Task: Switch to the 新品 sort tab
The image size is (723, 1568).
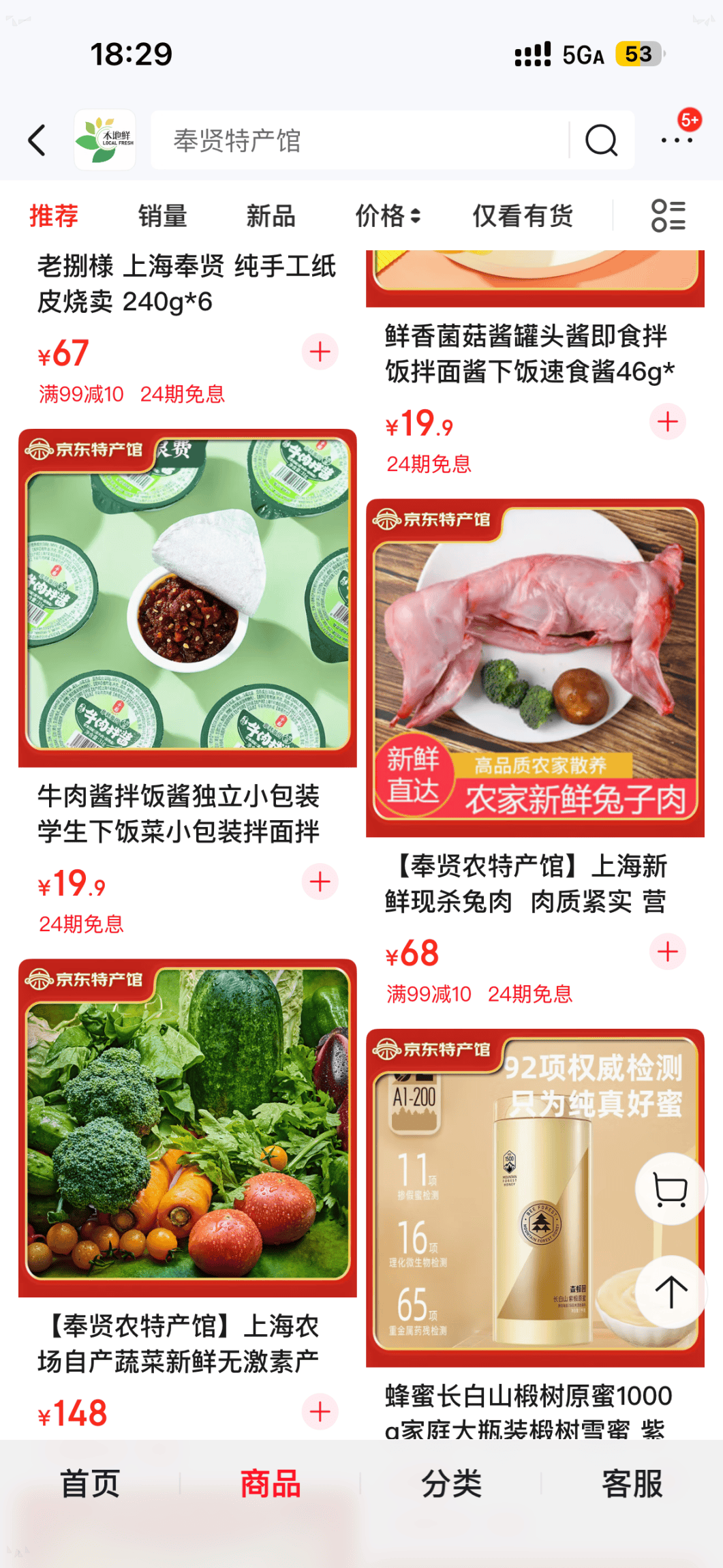Action: tap(271, 216)
